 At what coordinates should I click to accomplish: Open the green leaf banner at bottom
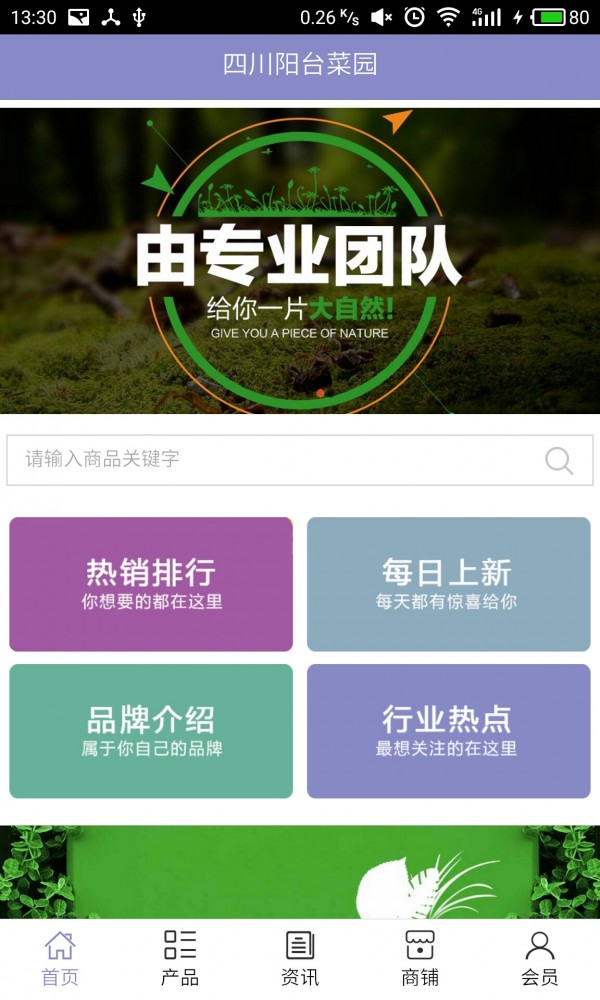pos(300,872)
